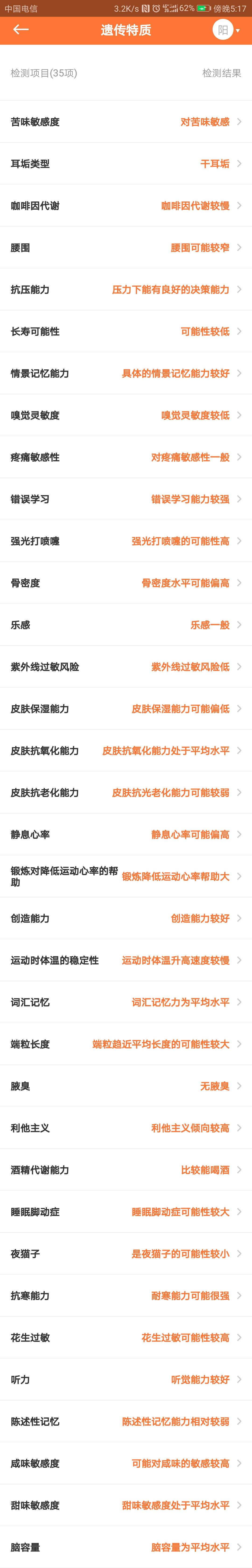The image size is (252, 1568).
Task: Open the 嗅觉灵敏度 result
Action: click(126, 415)
